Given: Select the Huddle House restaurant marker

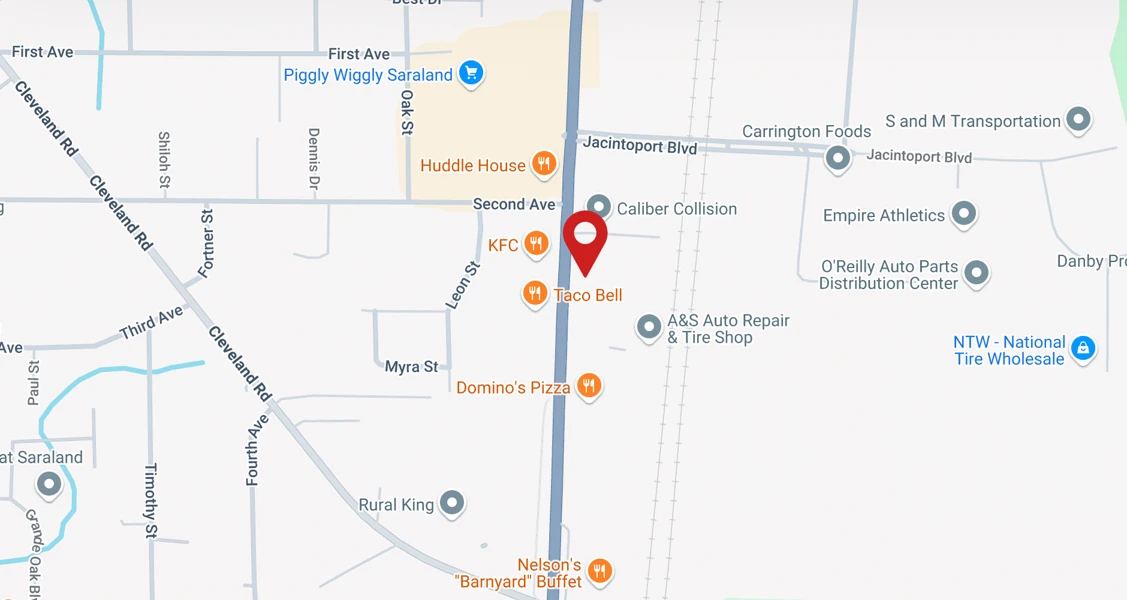Looking at the screenshot, I should coord(543,164).
